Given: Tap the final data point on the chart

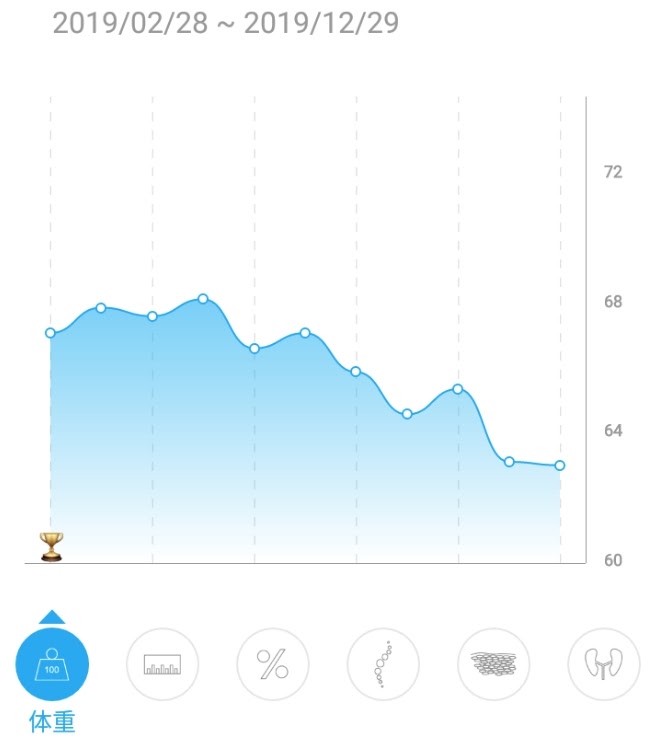Looking at the screenshot, I should coord(560,465).
